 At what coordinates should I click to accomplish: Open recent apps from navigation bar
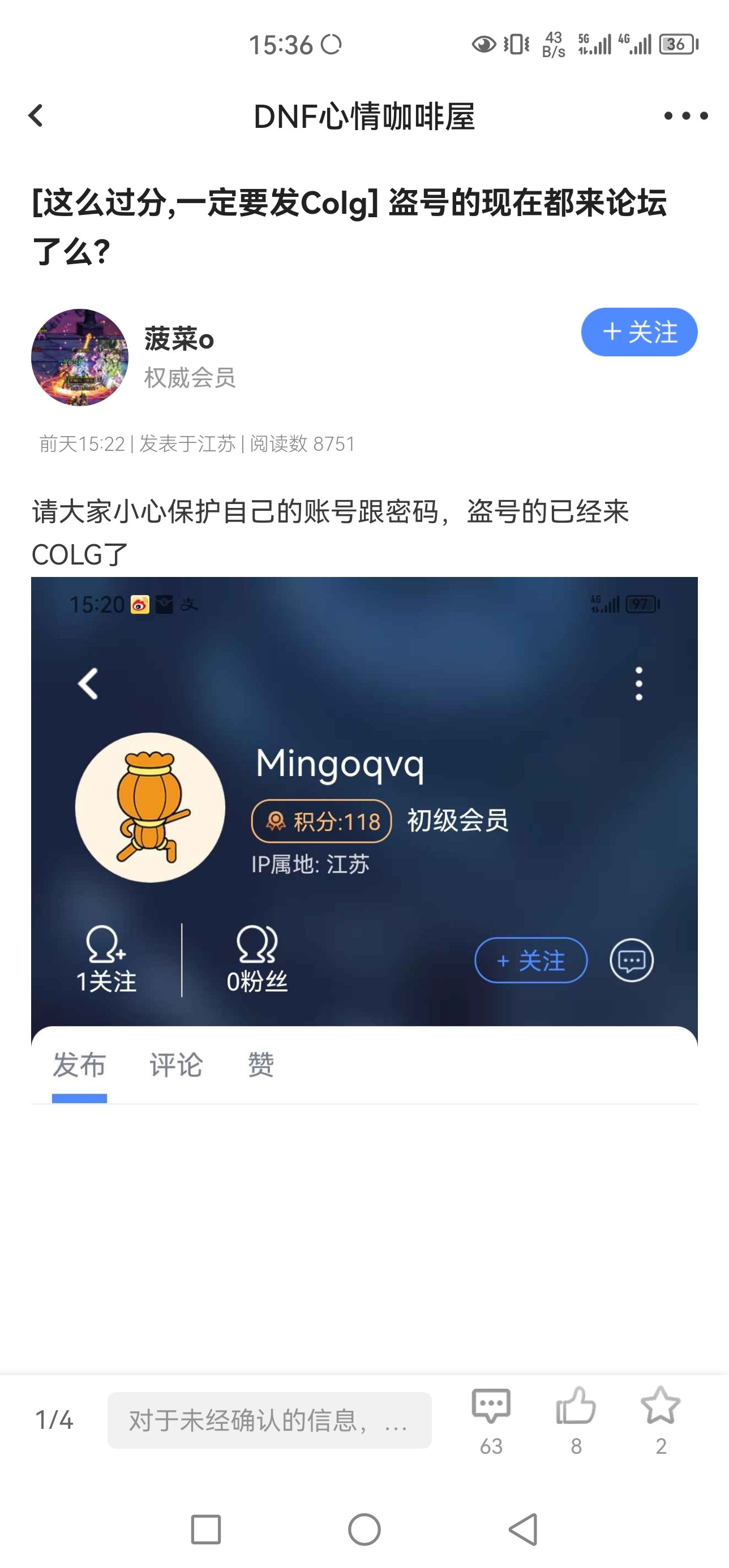[x=206, y=1529]
